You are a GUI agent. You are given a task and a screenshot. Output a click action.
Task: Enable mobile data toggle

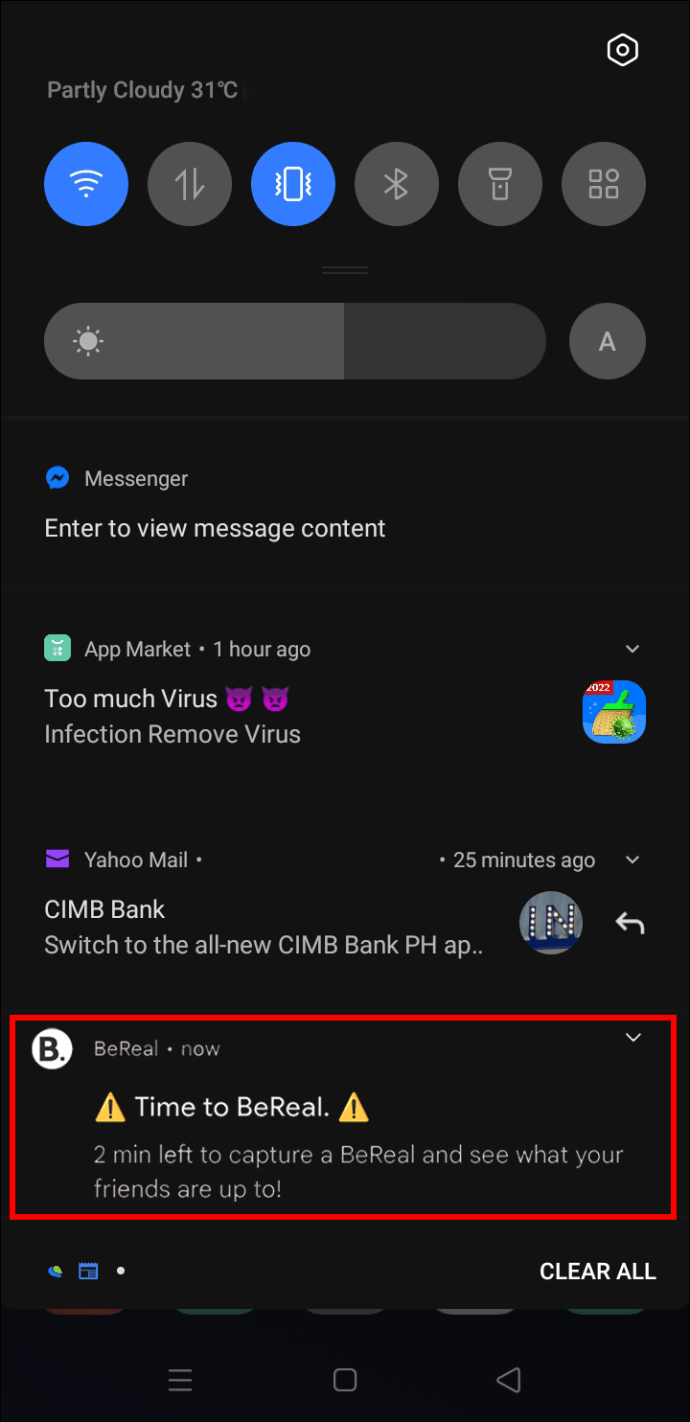pos(189,184)
